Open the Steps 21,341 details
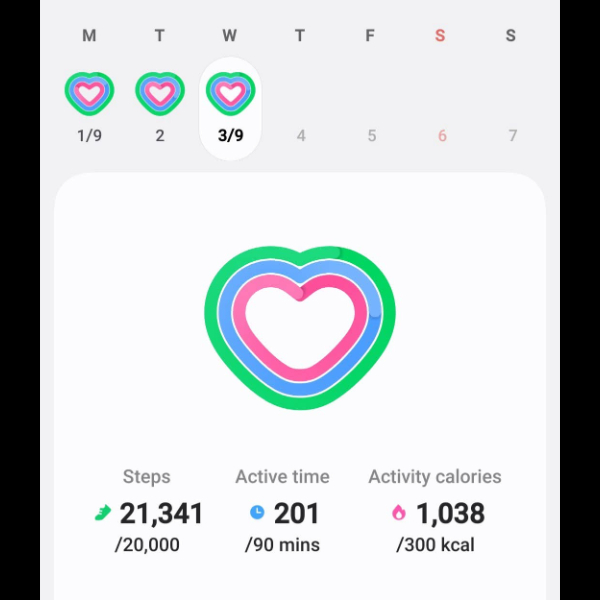The height and width of the screenshot is (600, 600). point(147,511)
